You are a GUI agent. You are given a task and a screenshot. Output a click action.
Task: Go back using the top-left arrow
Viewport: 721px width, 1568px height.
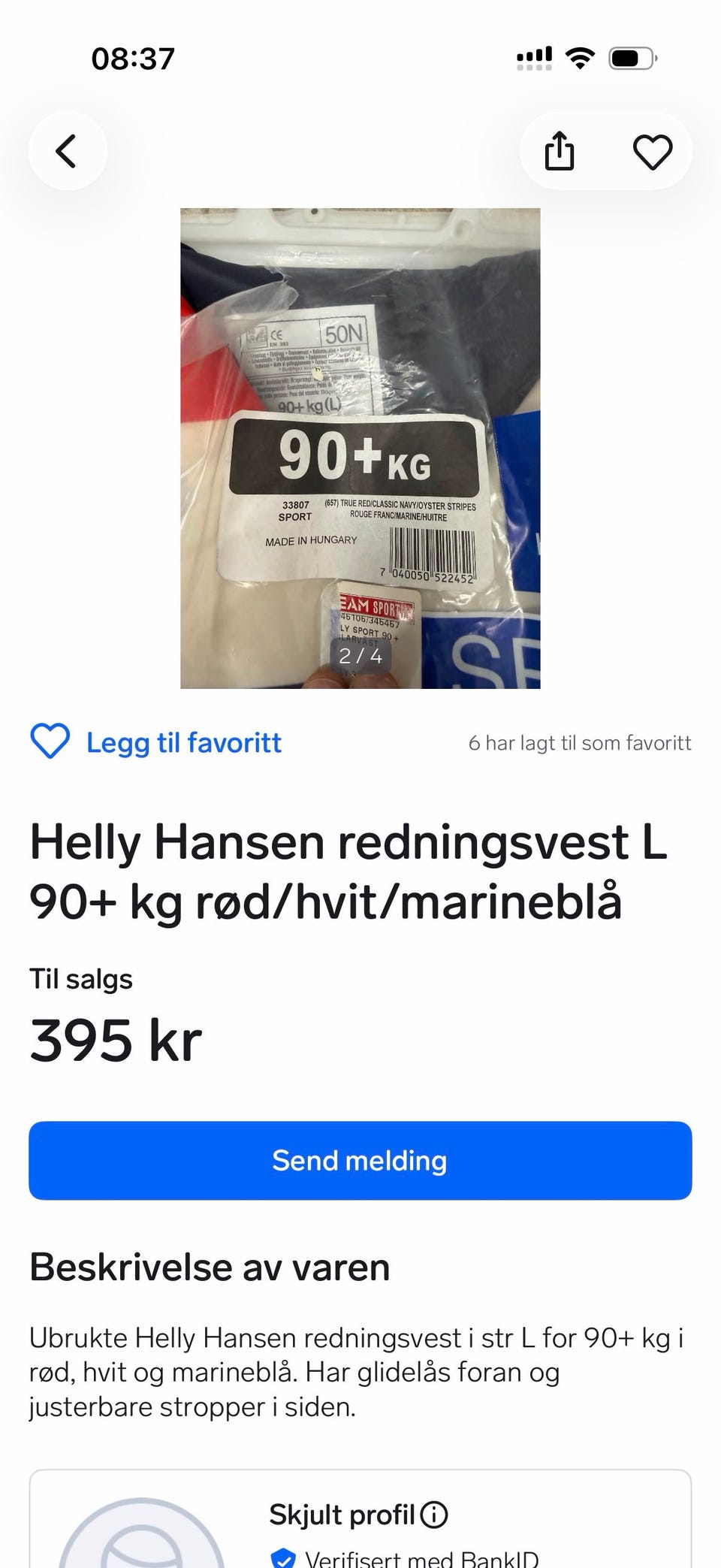click(x=68, y=151)
